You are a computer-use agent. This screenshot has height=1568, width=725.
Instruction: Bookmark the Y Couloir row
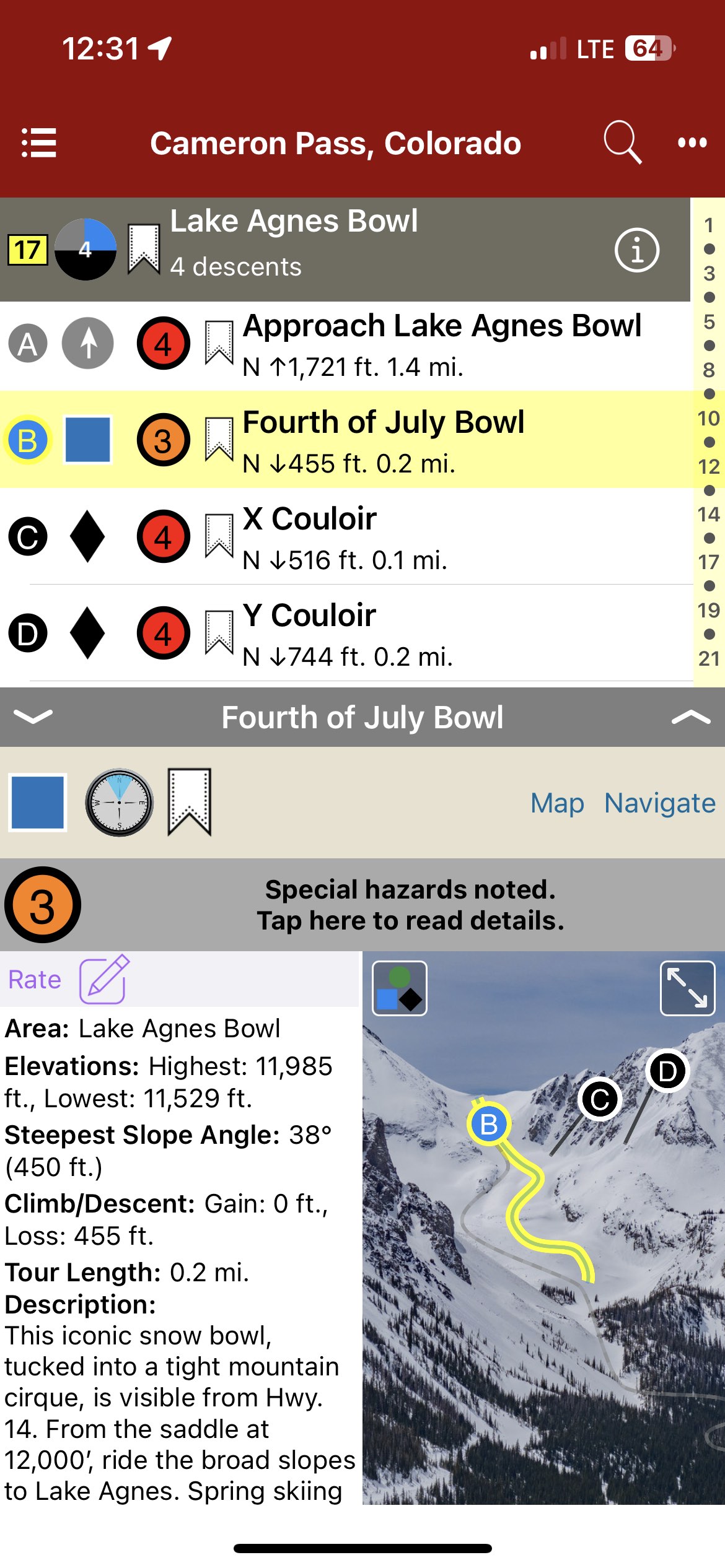[219, 632]
